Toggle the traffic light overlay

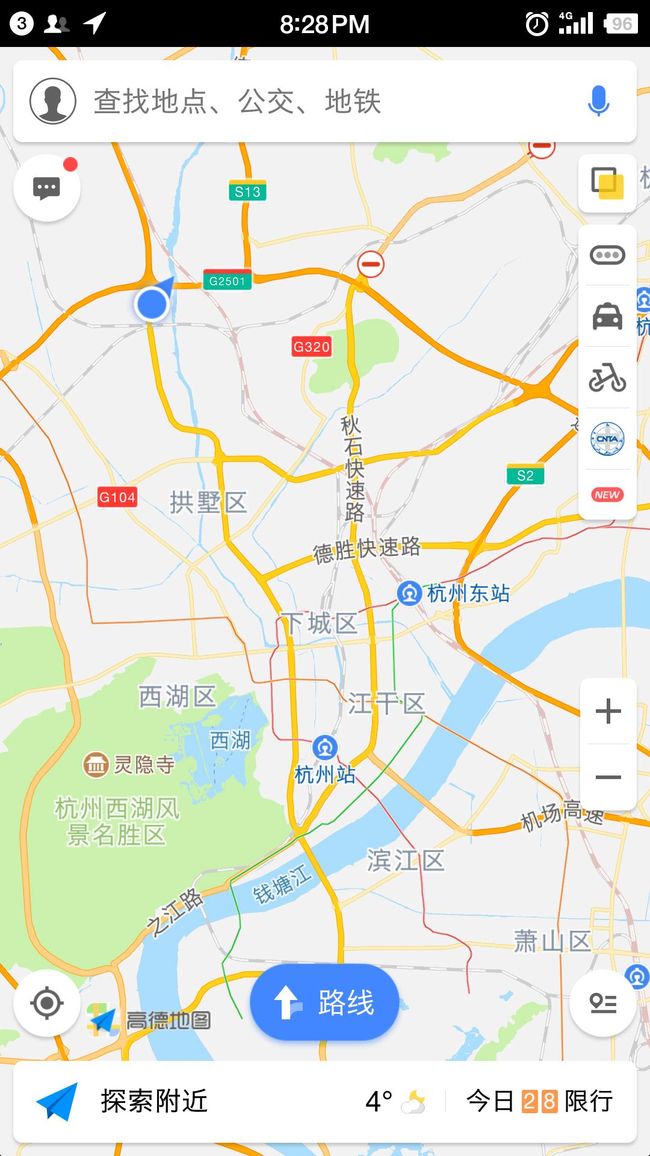(x=608, y=255)
